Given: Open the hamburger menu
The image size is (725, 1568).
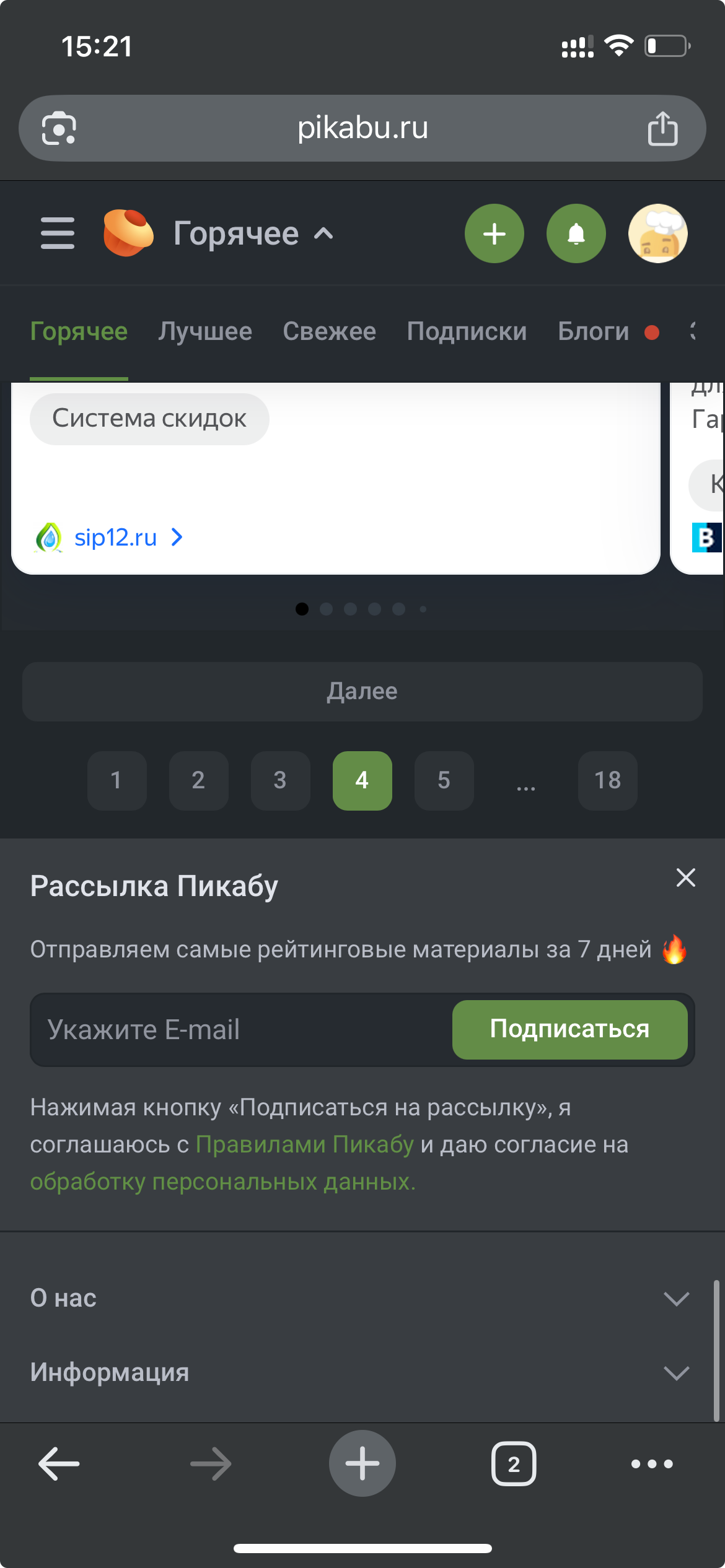Looking at the screenshot, I should [x=58, y=233].
